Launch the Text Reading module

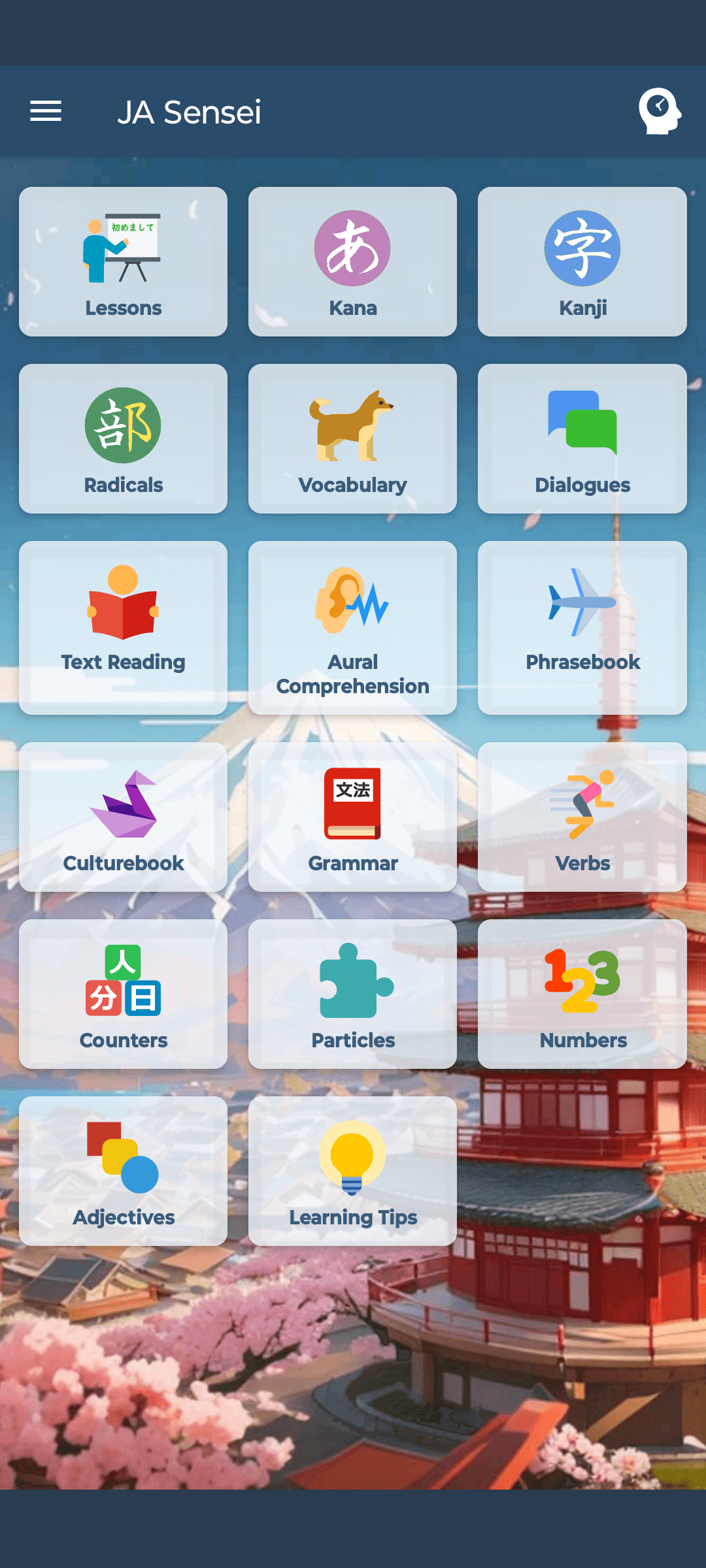pyautogui.click(x=124, y=627)
